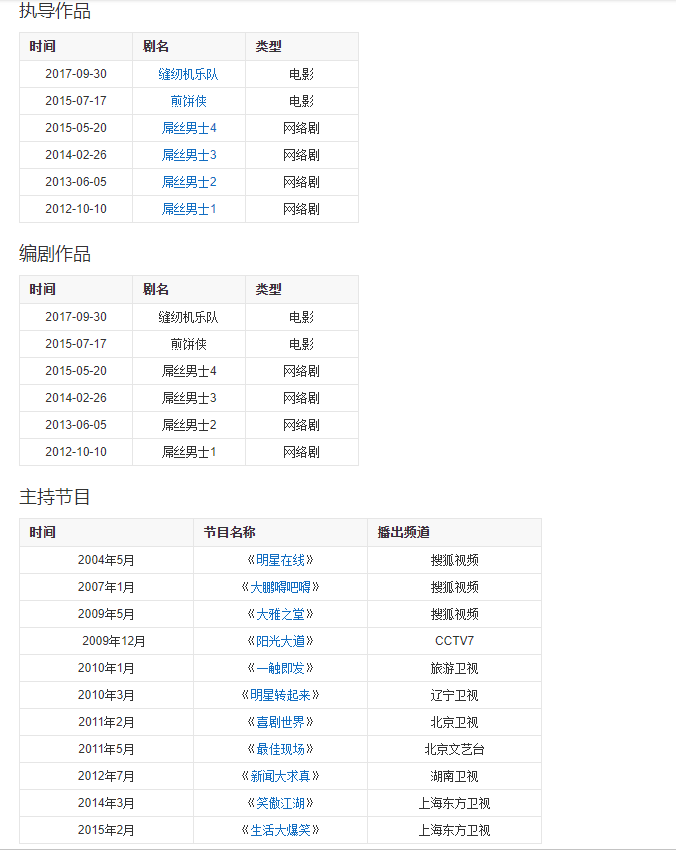The height and width of the screenshot is (850, 676).
Task: Open the 一触即发 link
Action: coord(280,668)
